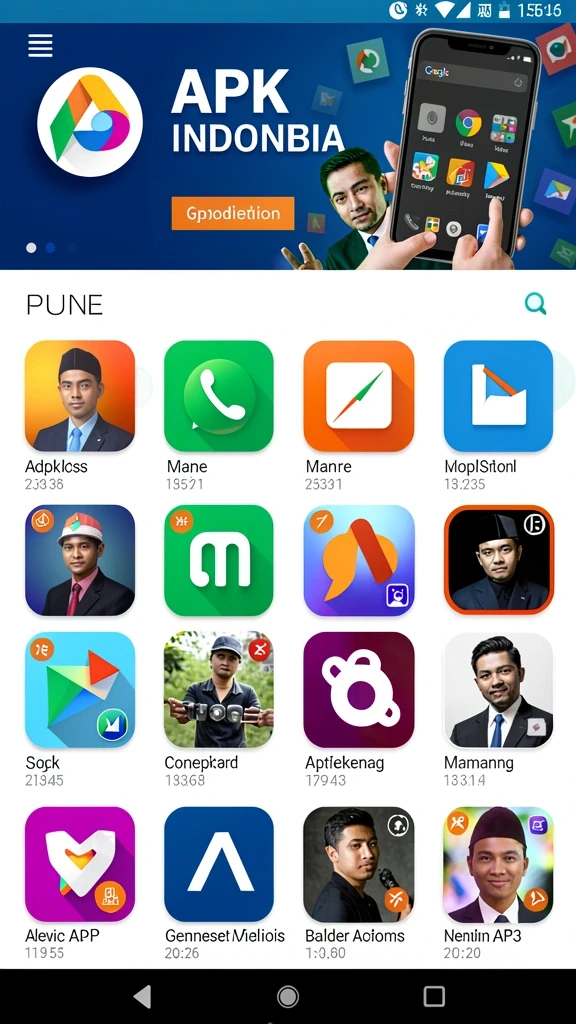
Task: Tap the system home button
Action: pos(288,997)
